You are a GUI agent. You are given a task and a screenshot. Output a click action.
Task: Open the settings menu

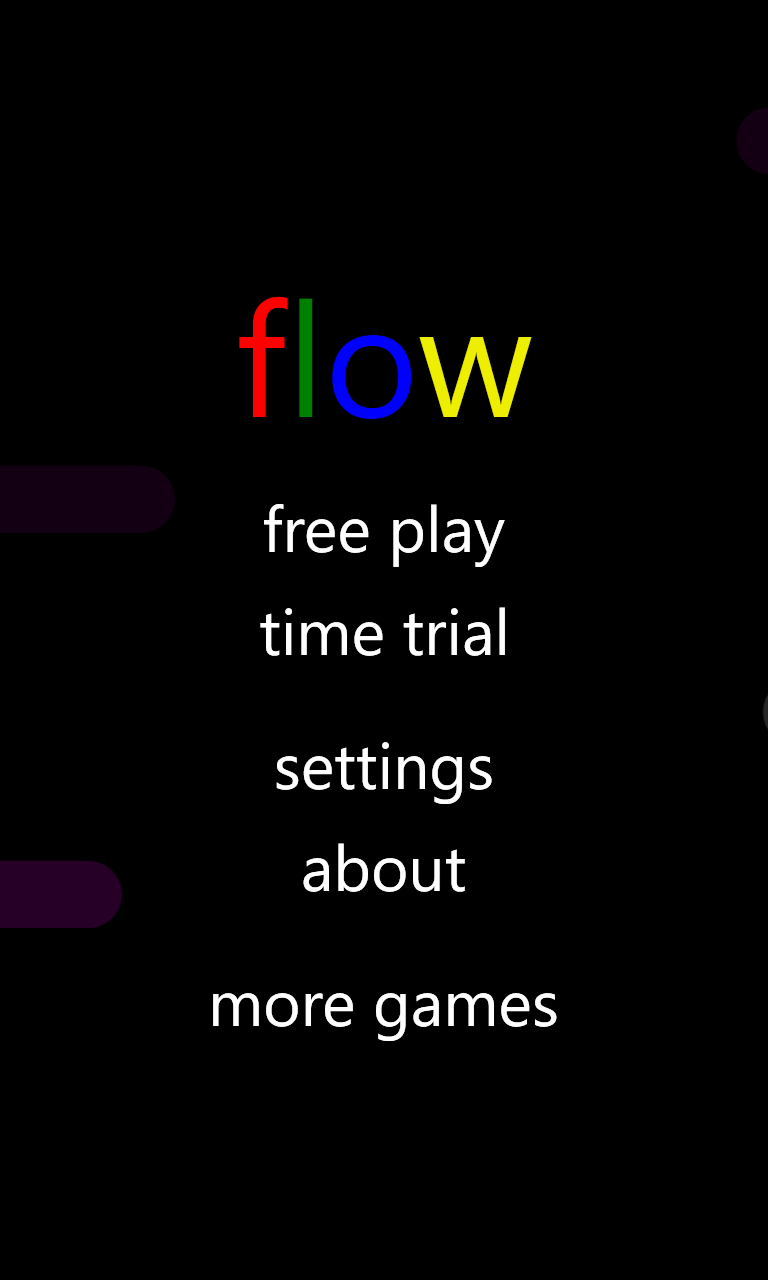pyautogui.click(x=384, y=769)
